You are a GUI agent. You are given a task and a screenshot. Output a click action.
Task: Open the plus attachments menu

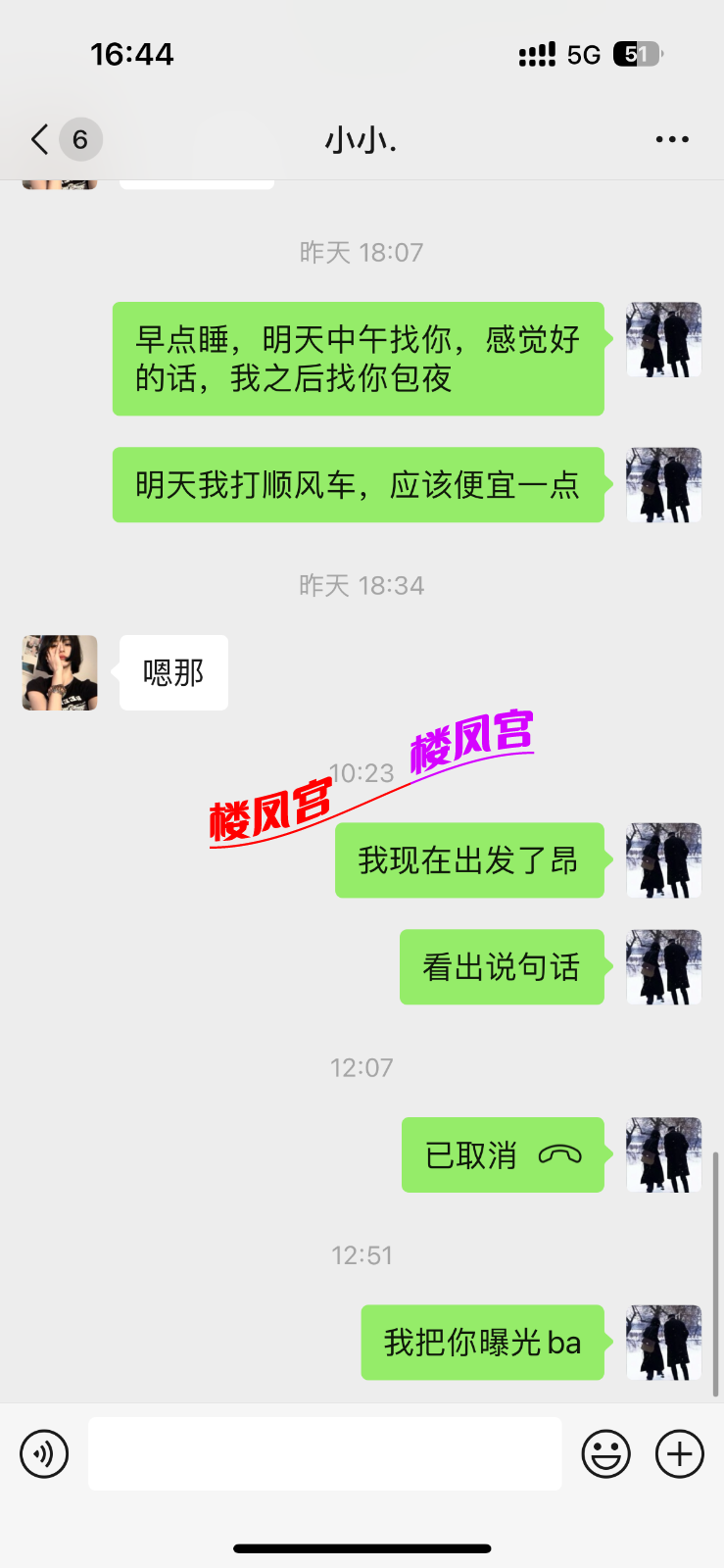click(x=680, y=1453)
